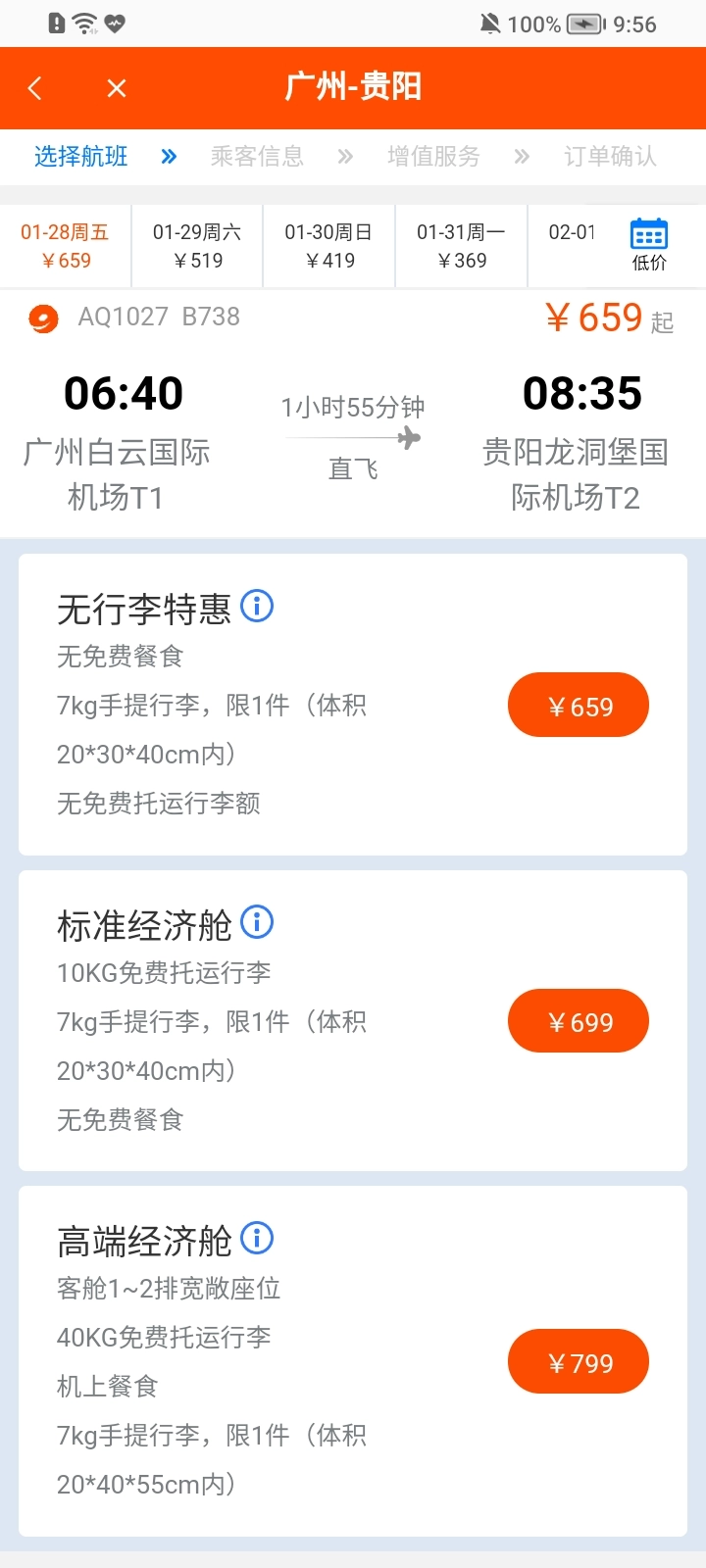The height and width of the screenshot is (1568, 706).
Task: Tap the back arrow to return
Action: pos(34,87)
